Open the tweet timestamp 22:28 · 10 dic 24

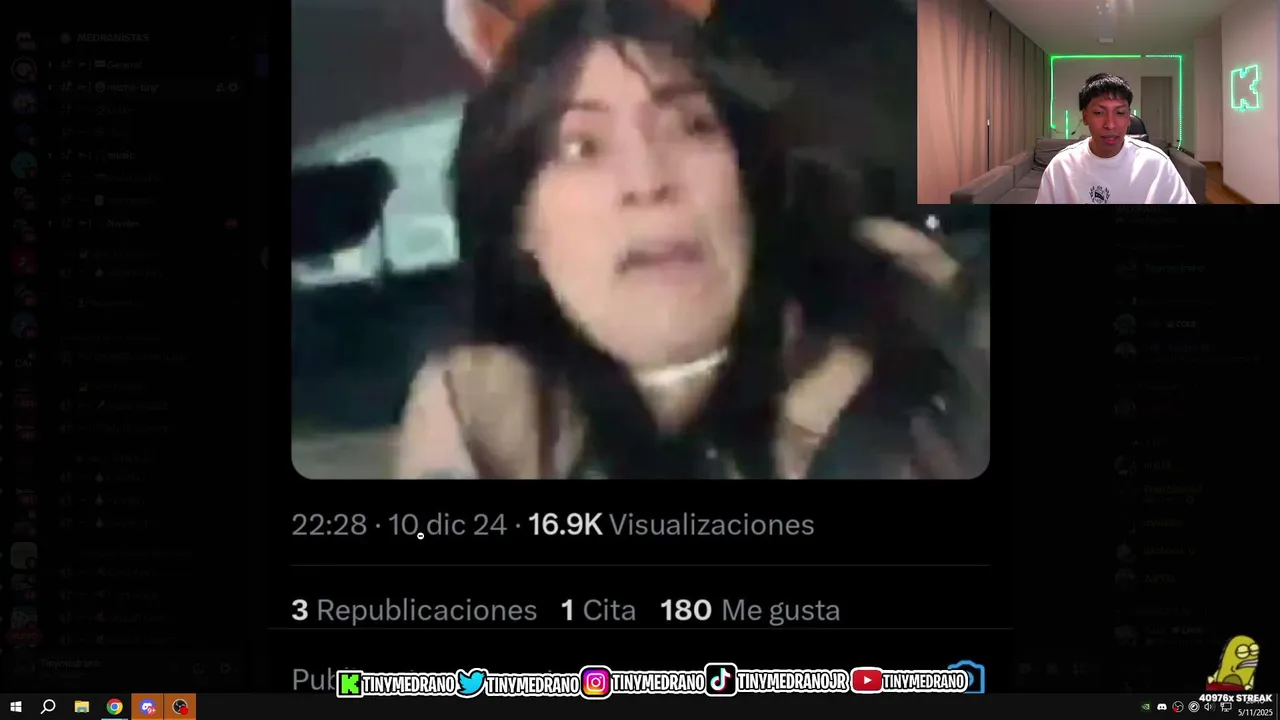click(x=399, y=525)
